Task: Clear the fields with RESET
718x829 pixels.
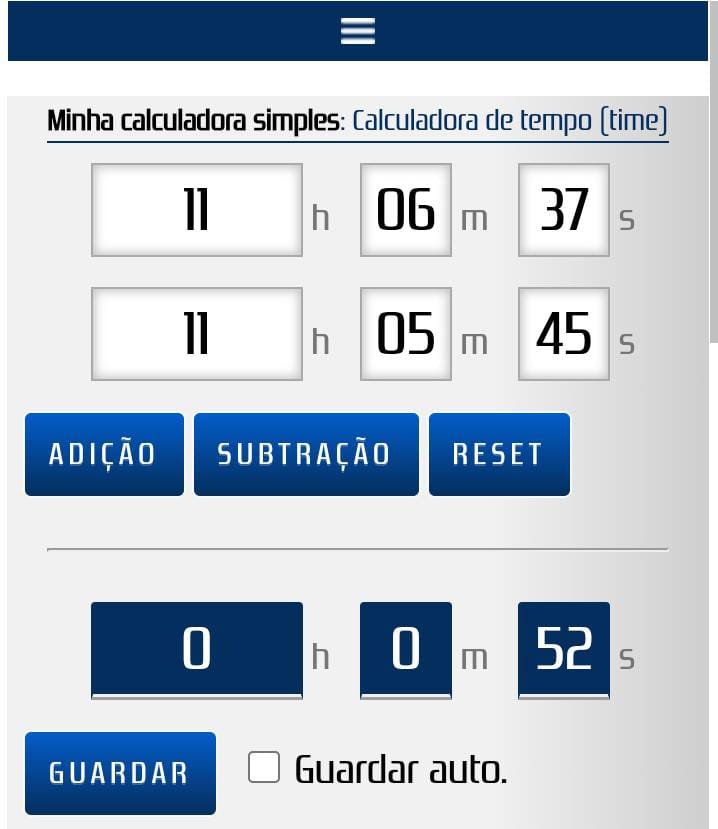Action: coord(499,454)
